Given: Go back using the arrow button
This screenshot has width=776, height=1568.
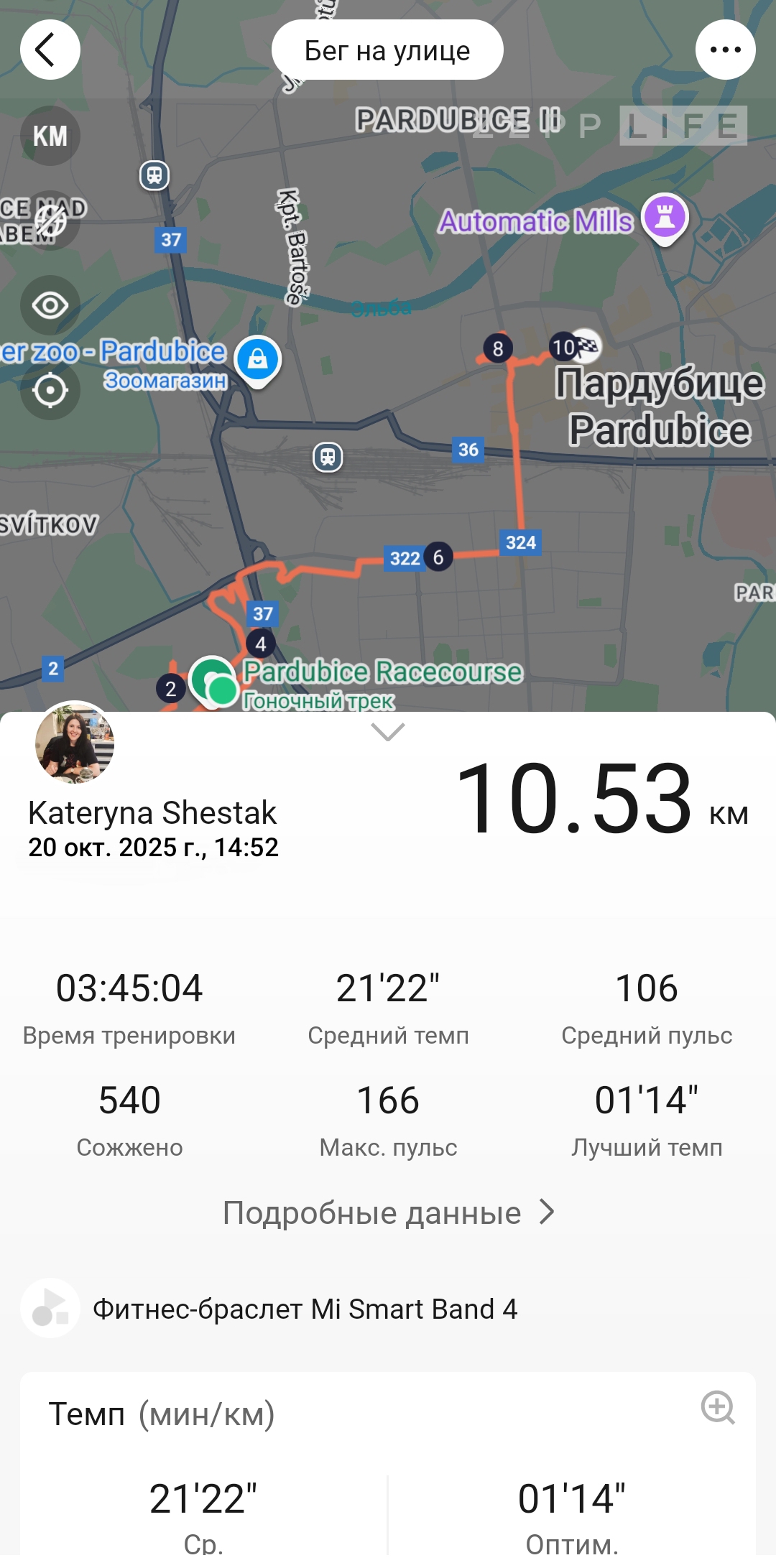Looking at the screenshot, I should click(50, 50).
